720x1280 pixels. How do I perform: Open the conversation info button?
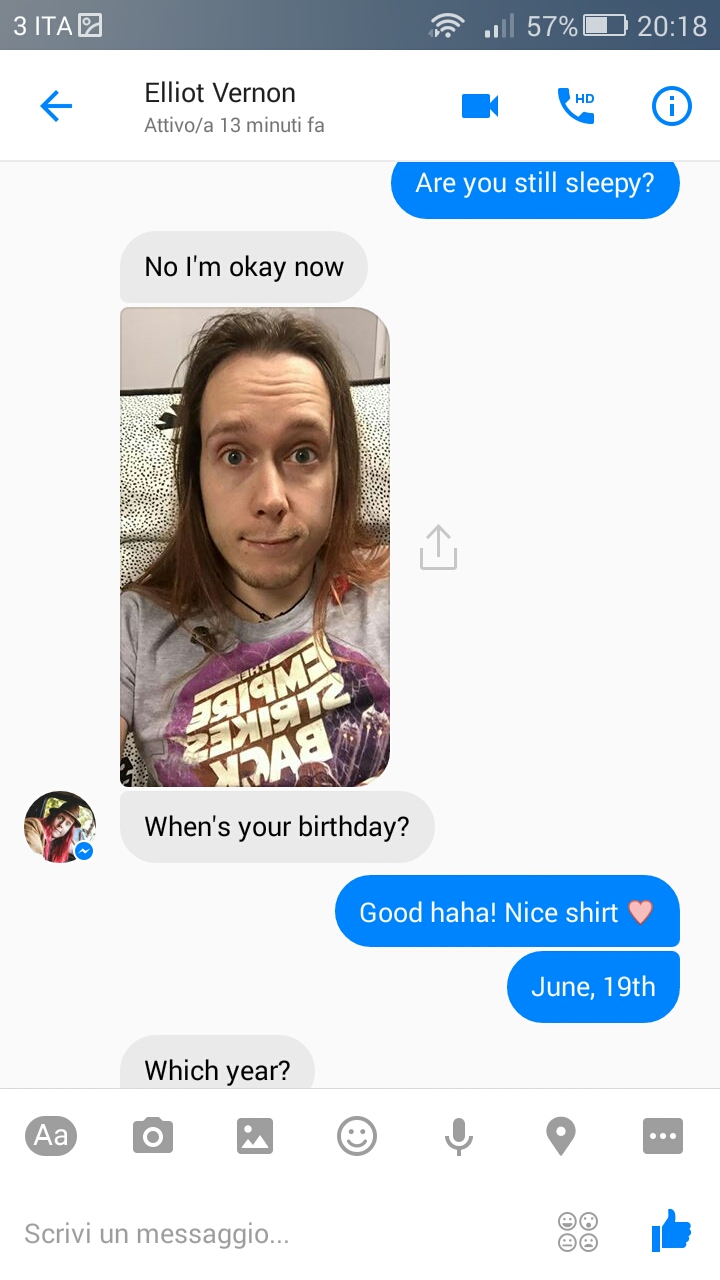[672, 106]
